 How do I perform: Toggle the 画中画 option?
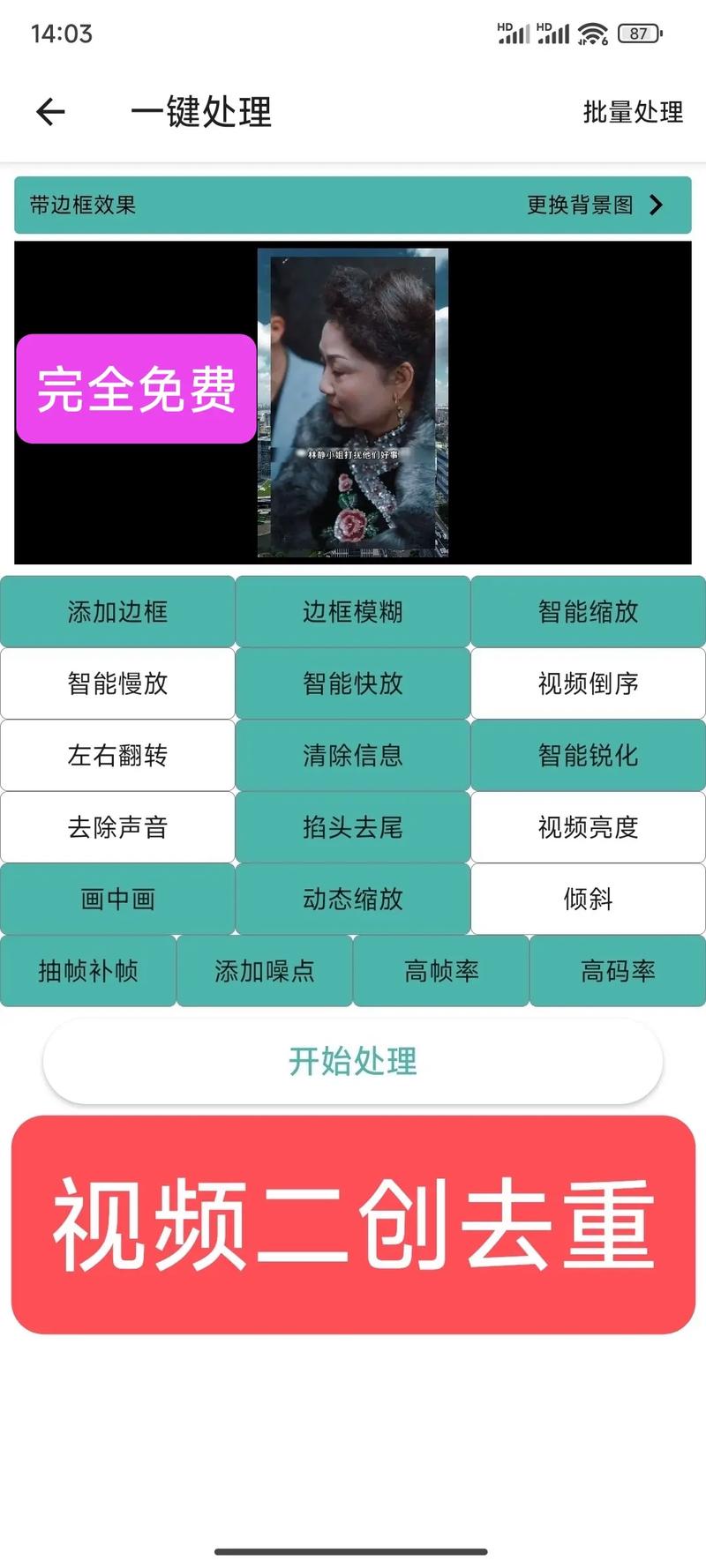click(x=117, y=900)
